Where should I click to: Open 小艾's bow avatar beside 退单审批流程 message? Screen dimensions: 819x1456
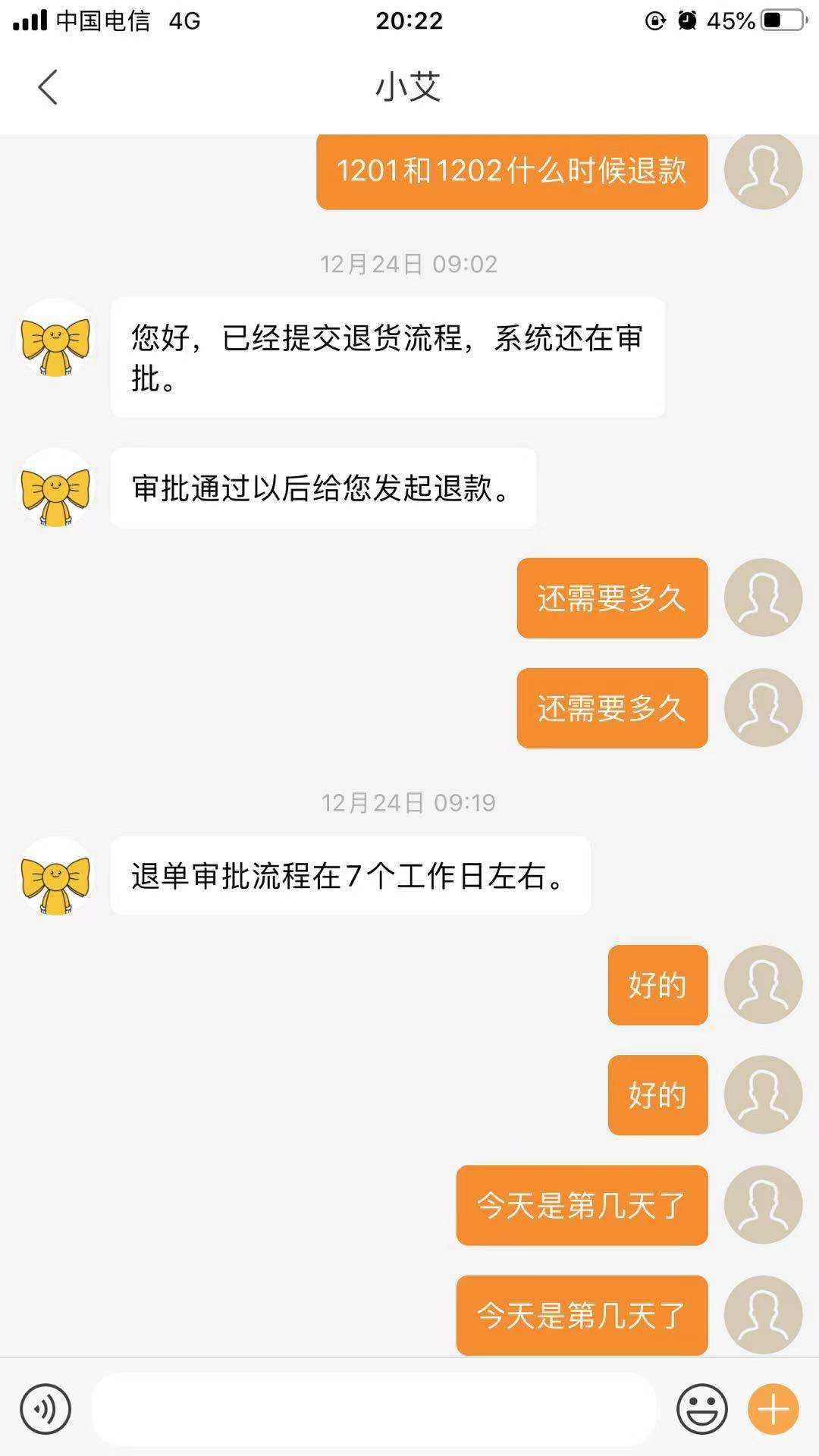coord(55,876)
